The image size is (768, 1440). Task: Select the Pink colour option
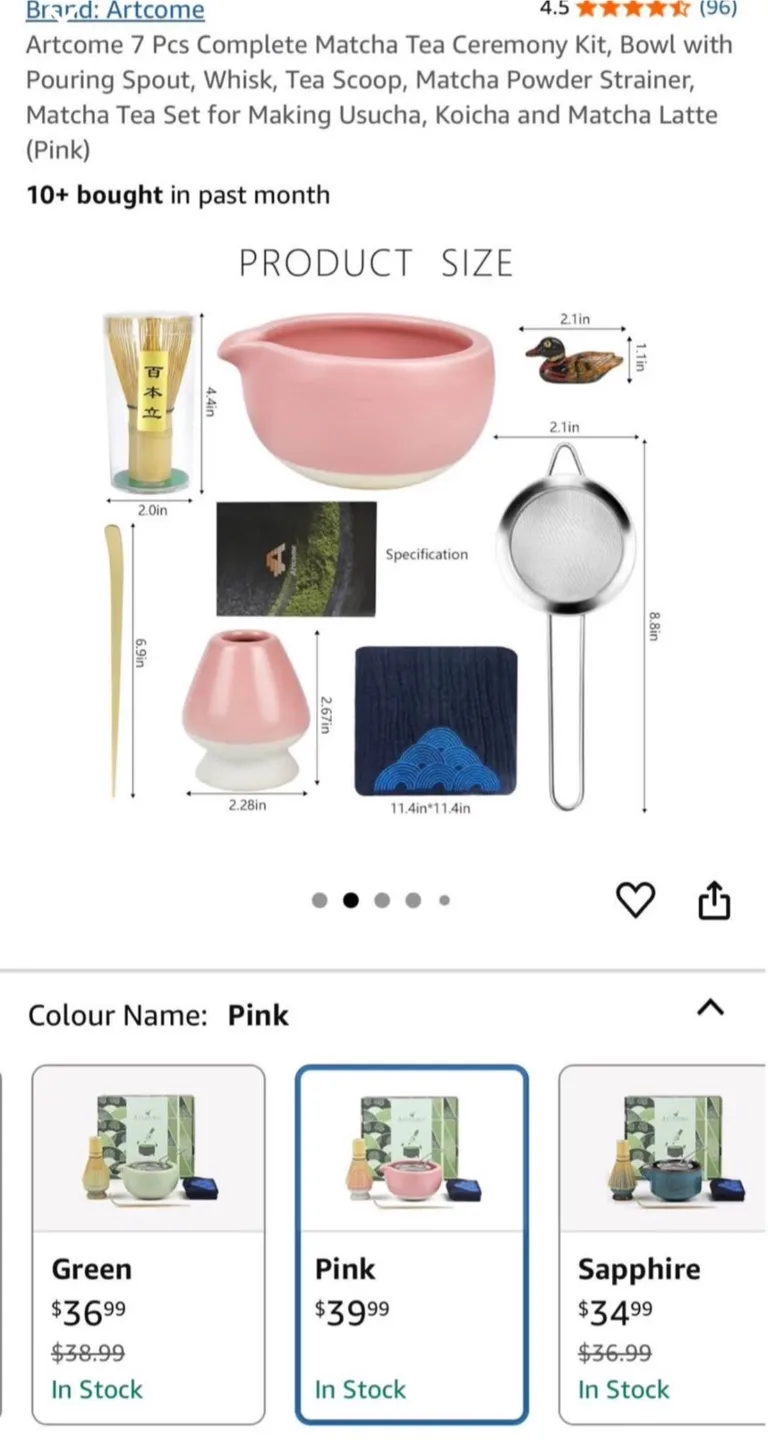(x=411, y=1244)
